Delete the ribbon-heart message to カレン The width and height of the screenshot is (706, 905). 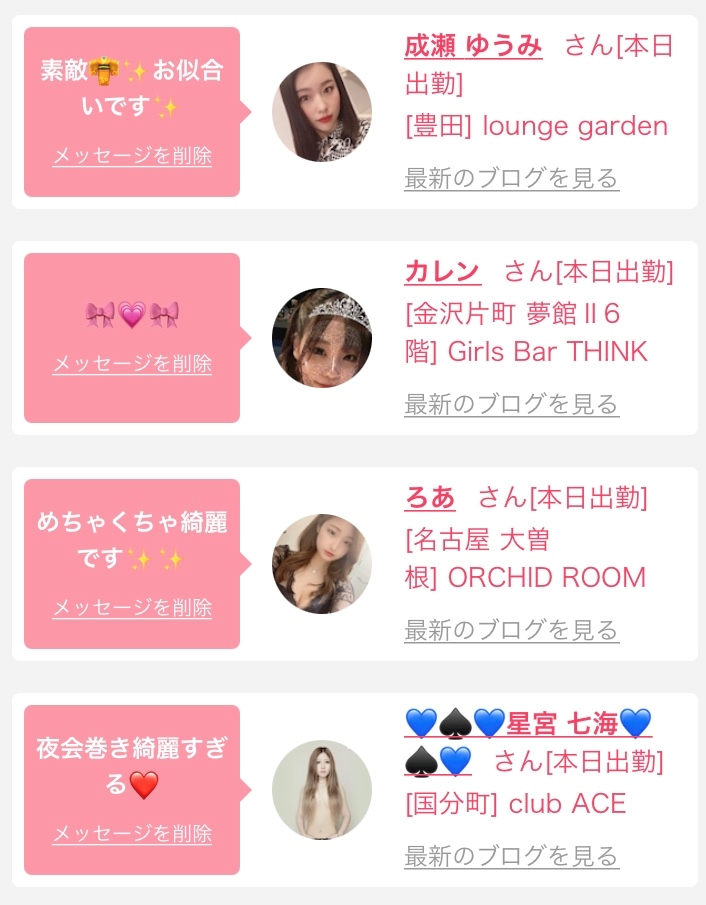coord(132,364)
